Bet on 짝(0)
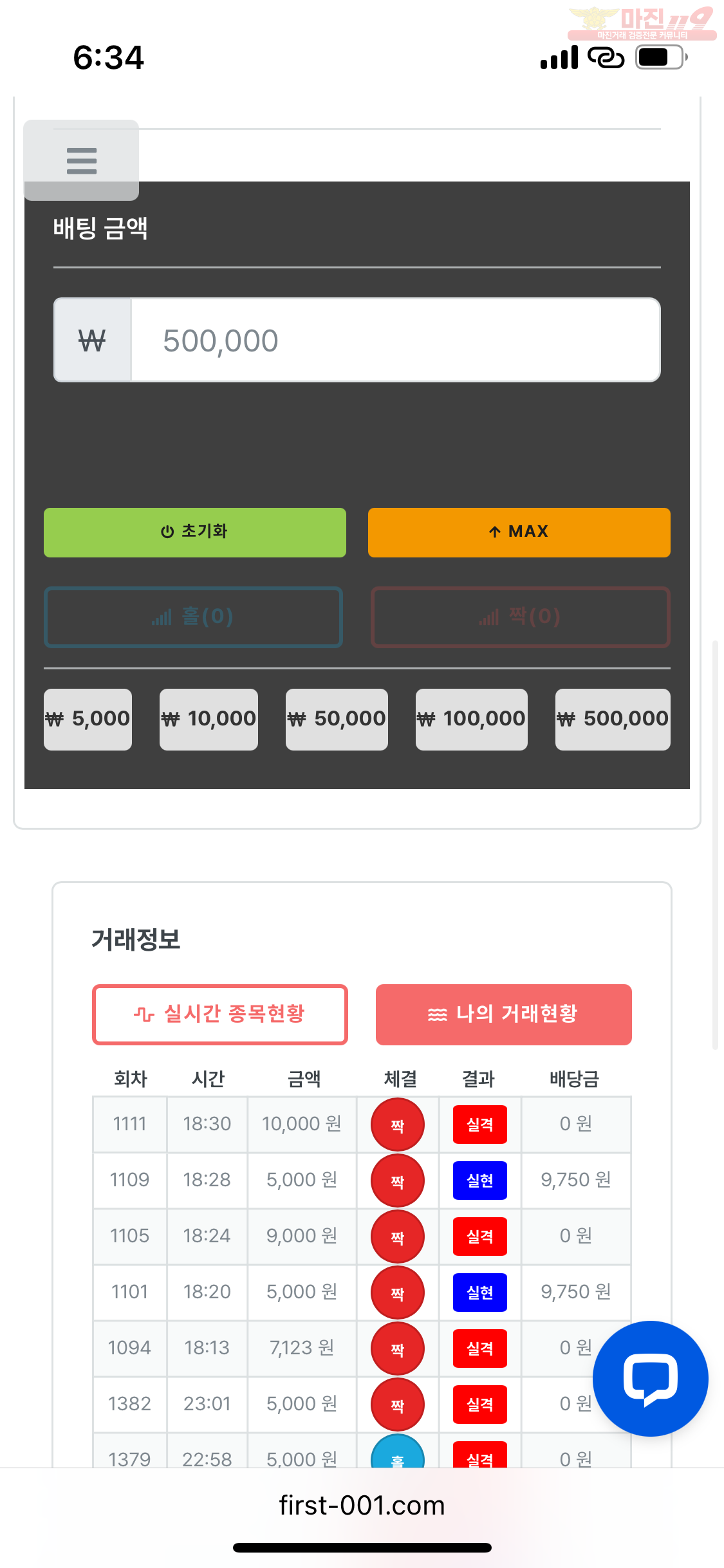Image resolution: width=724 pixels, height=1568 pixels. pyautogui.click(x=520, y=617)
